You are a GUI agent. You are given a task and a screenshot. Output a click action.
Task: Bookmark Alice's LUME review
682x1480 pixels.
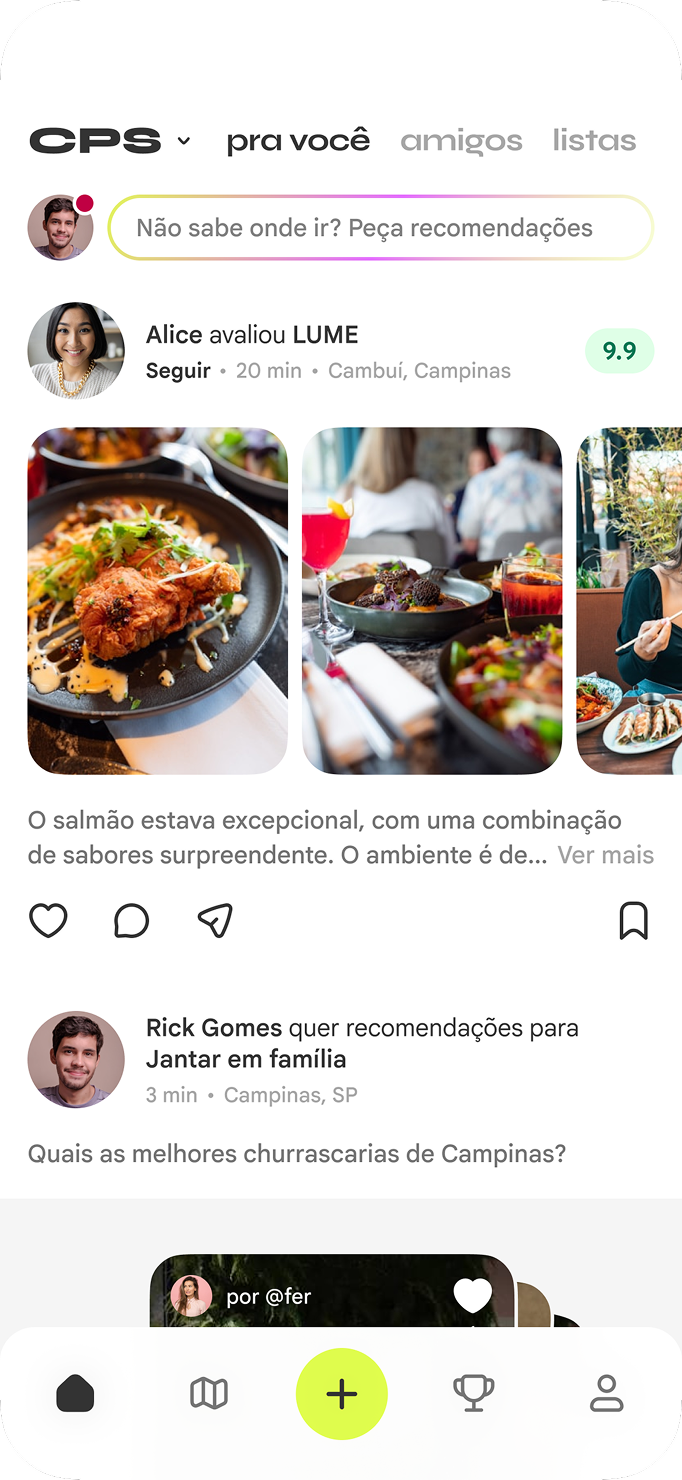[633, 920]
